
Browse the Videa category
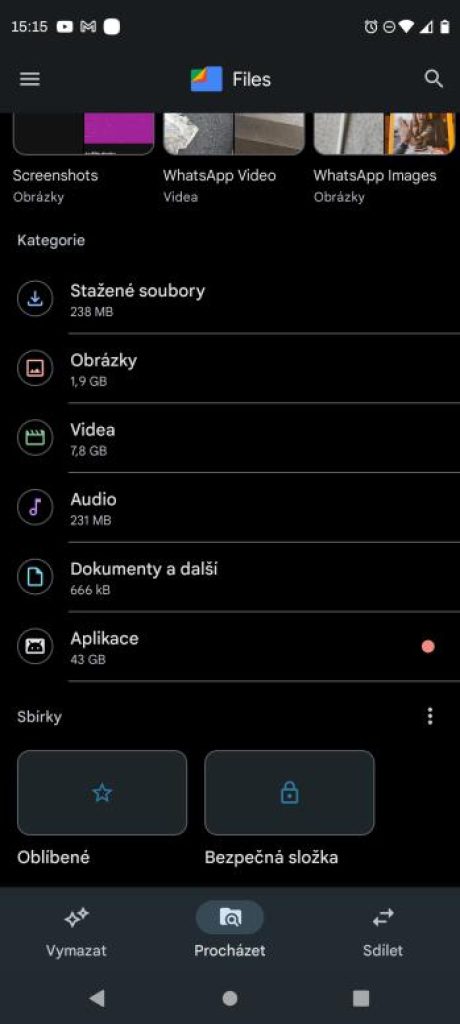point(230,438)
